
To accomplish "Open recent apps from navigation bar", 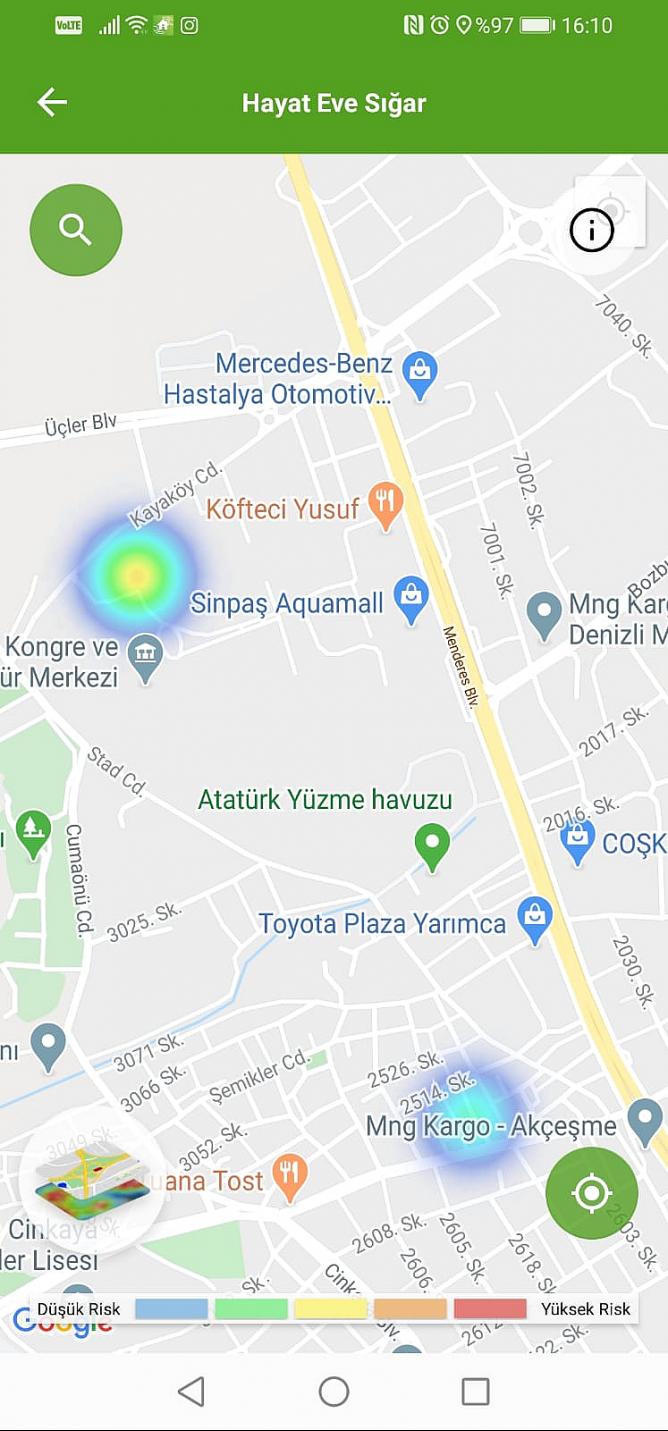I will point(475,1391).
